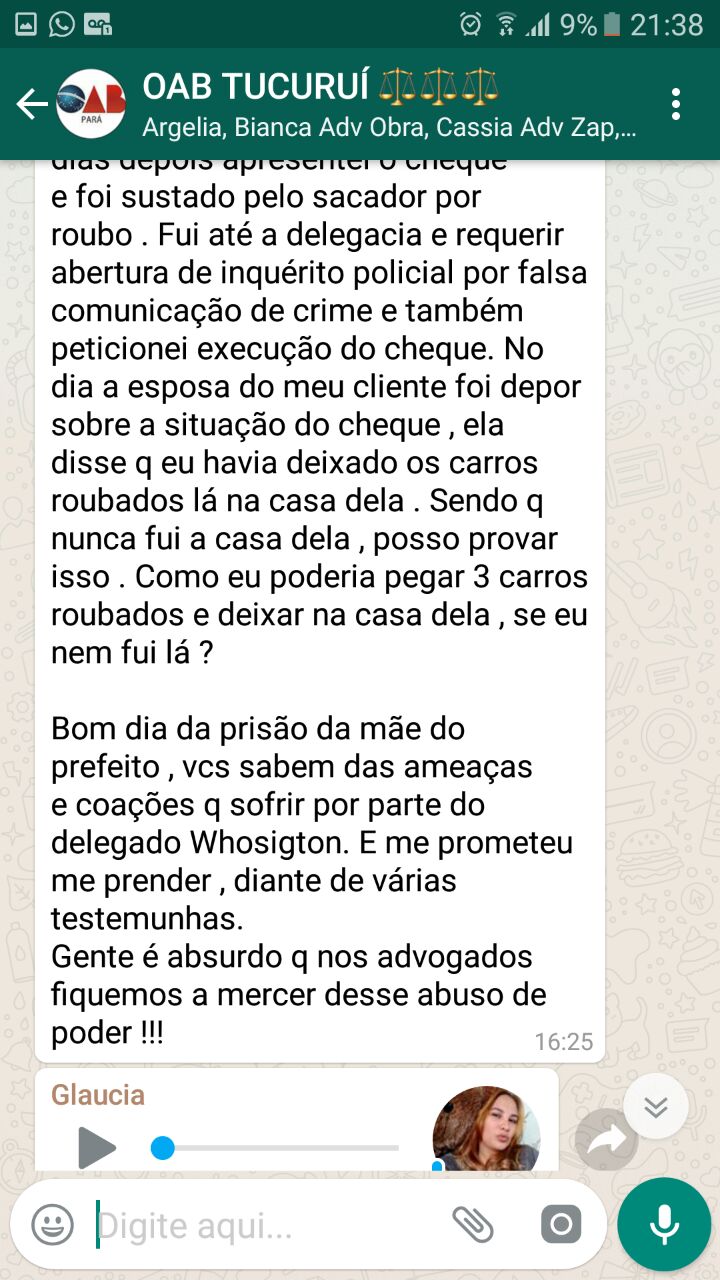Jump to latest messages with down arrows
This screenshot has width=720, height=1280.
click(x=656, y=1107)
